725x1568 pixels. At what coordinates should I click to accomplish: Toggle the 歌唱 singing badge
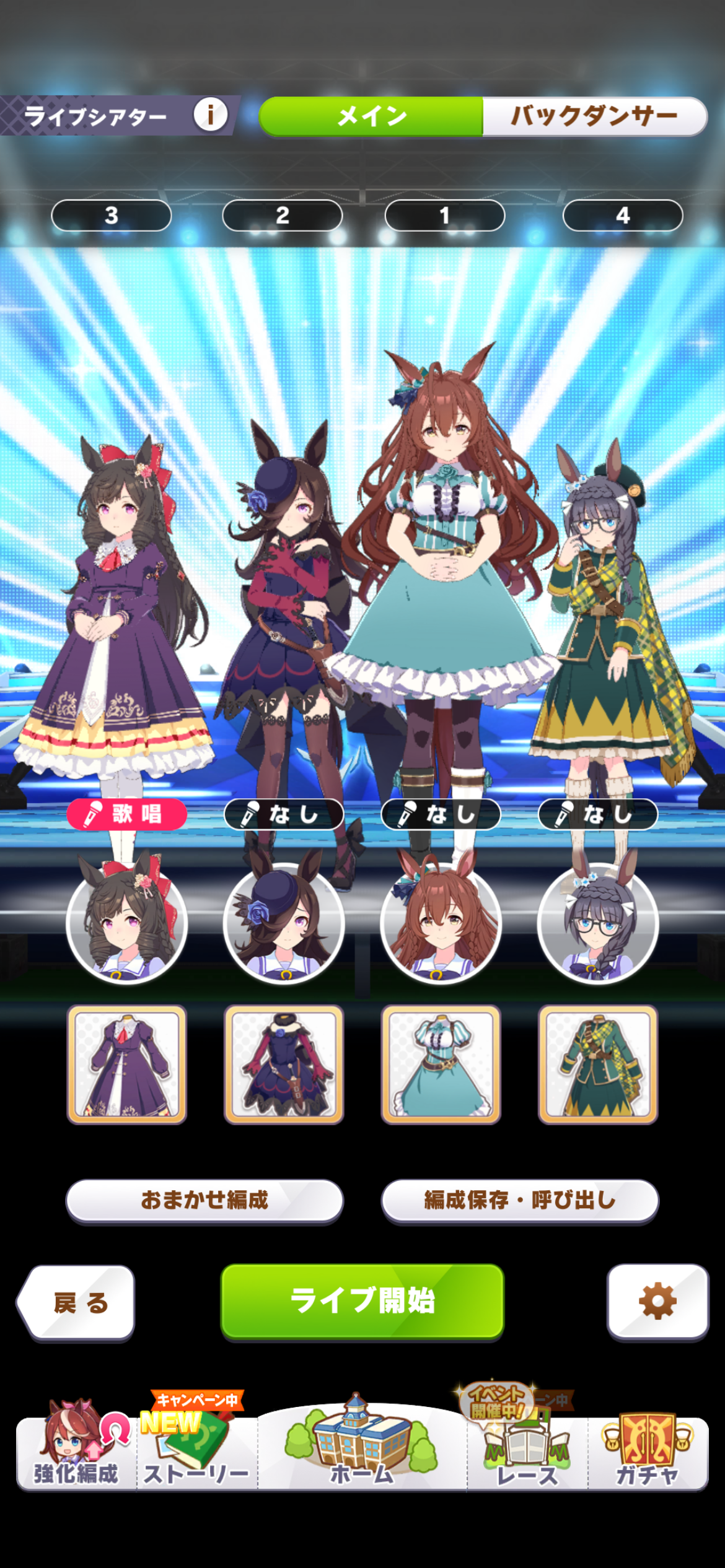(x=127, y=814)
